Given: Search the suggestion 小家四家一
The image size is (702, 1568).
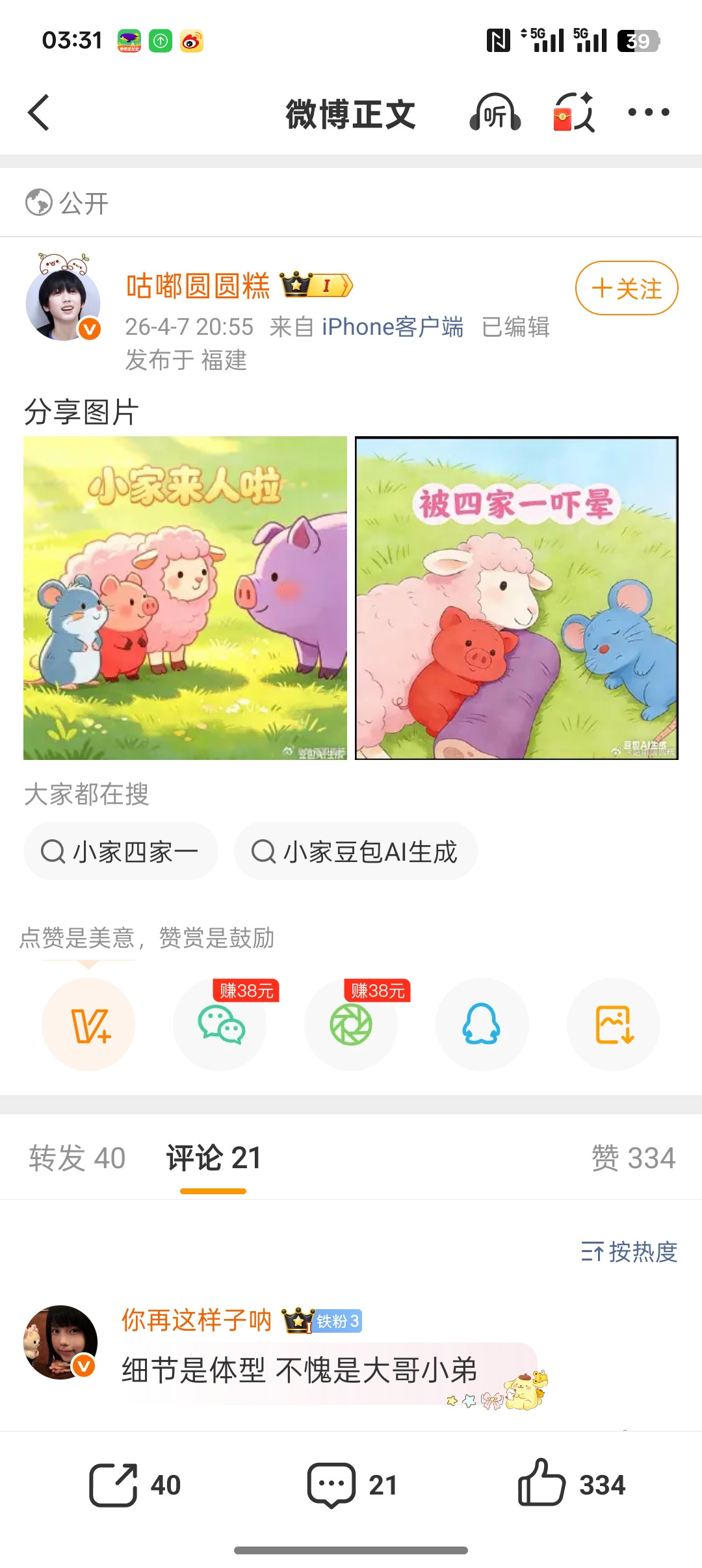Looking at the screenshot, I should [x=120, y=851].
